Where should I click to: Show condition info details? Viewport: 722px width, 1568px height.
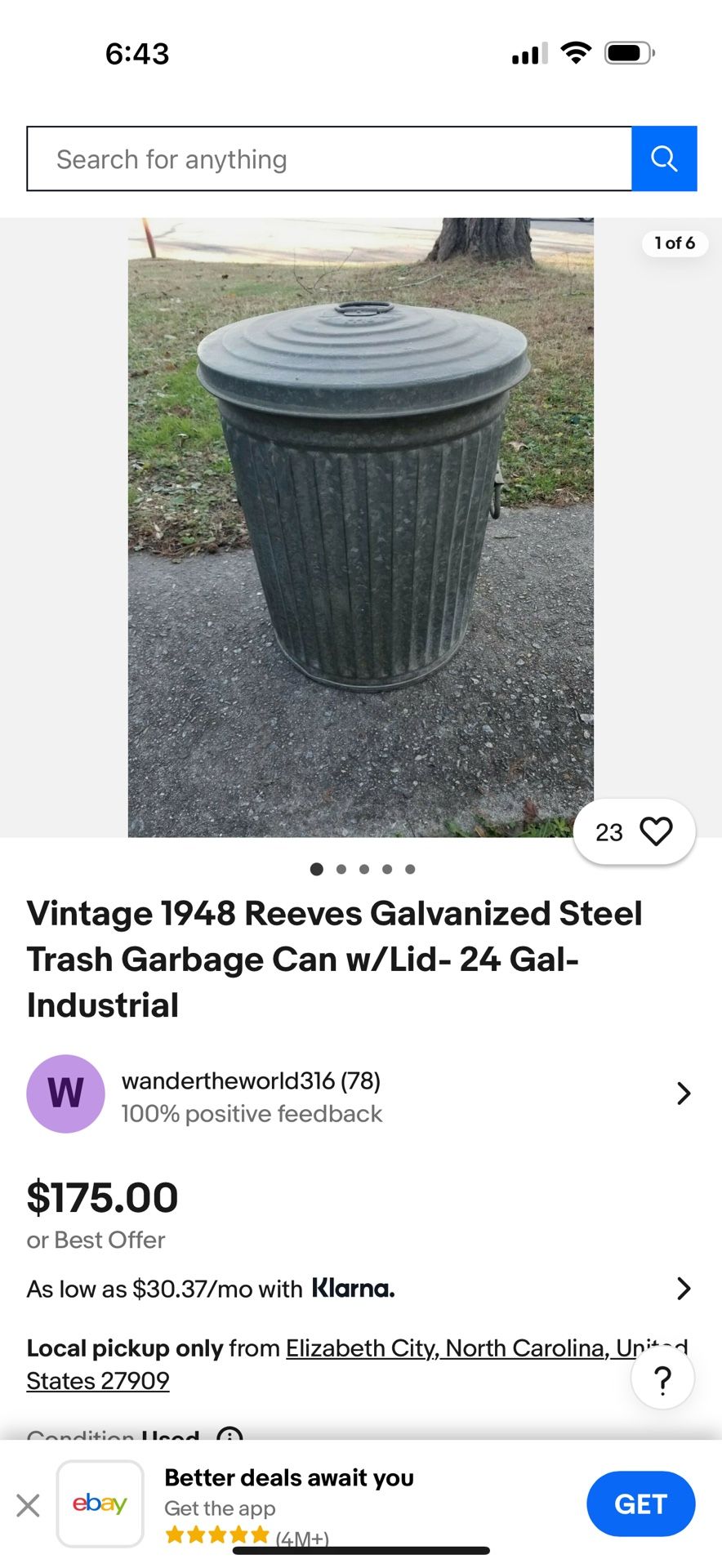pyautogui.click(x=230, y=1435)
